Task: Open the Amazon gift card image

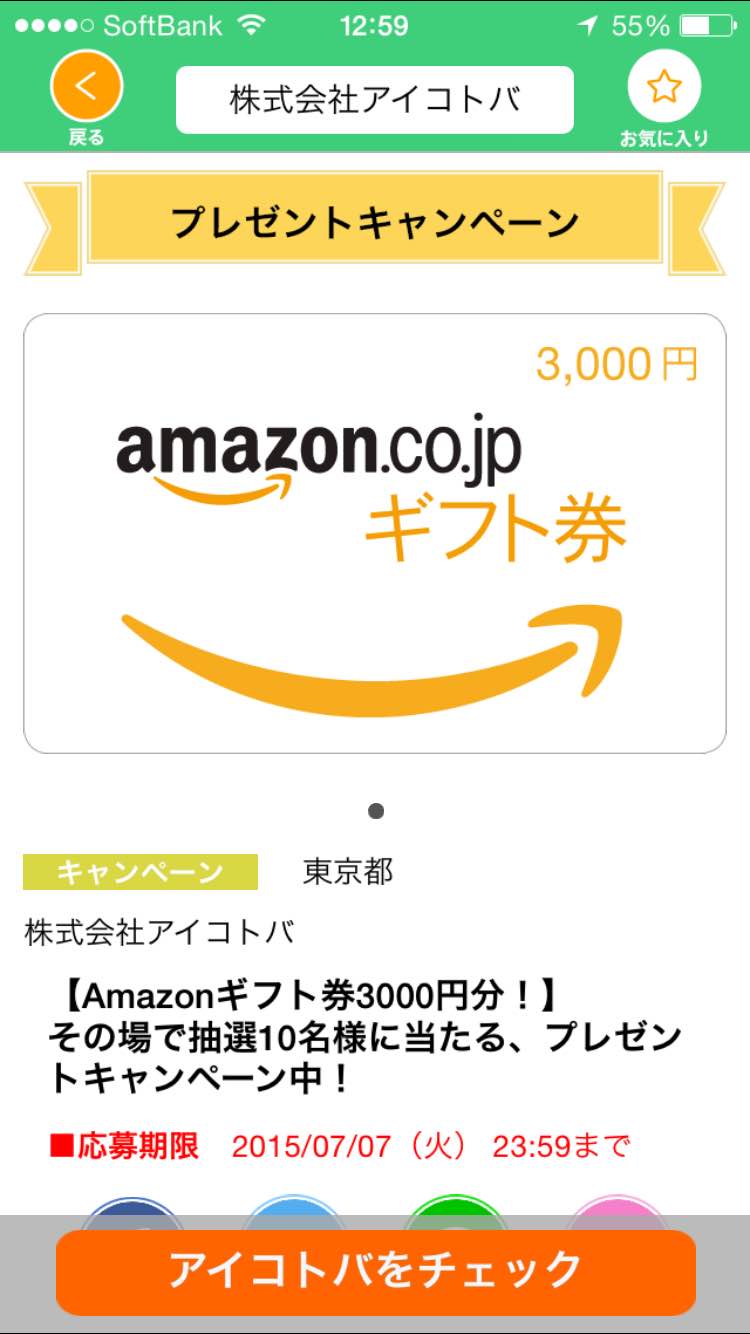Action: tap(375, 534)
